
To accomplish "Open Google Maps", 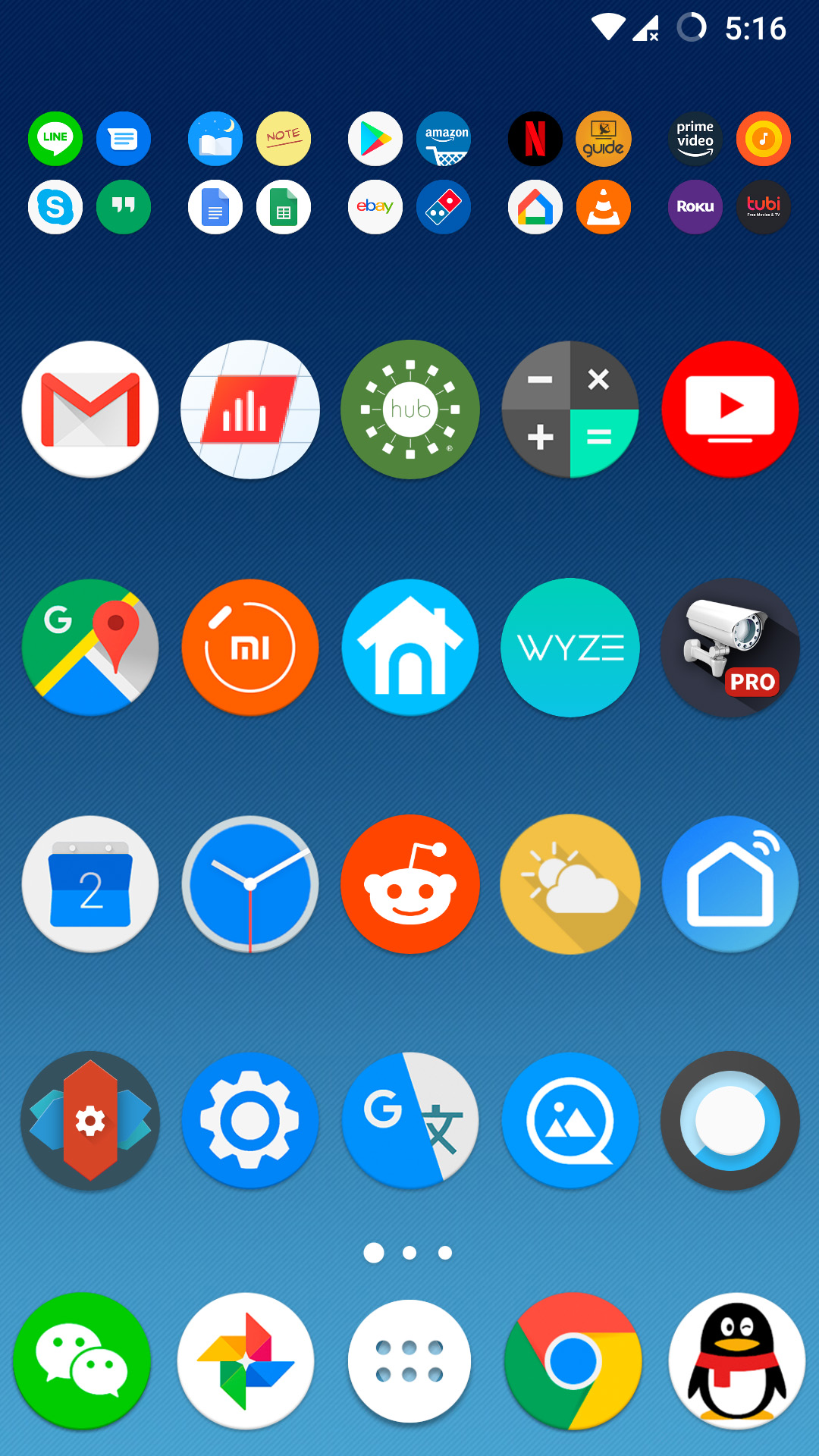I will [x=90, y=648].
